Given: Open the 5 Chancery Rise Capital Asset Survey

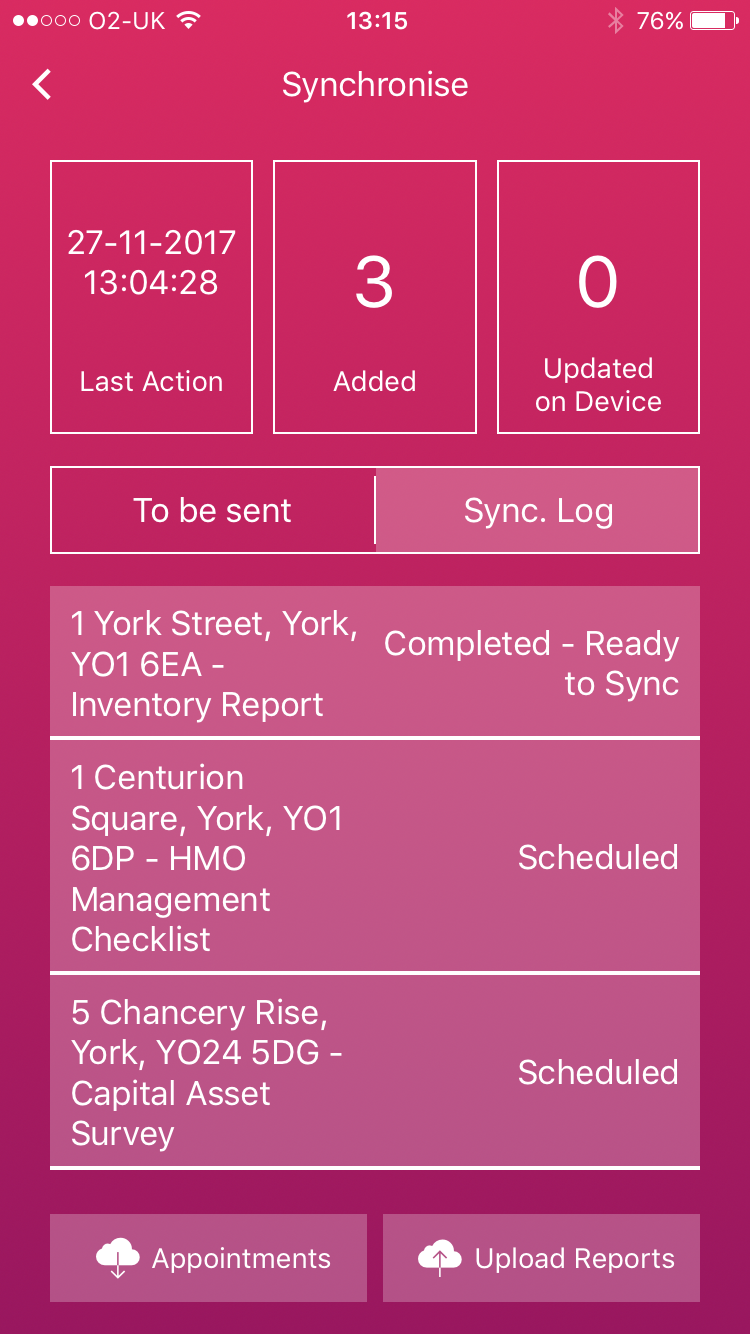Looking at the screenshot, I should [375, 1072].
